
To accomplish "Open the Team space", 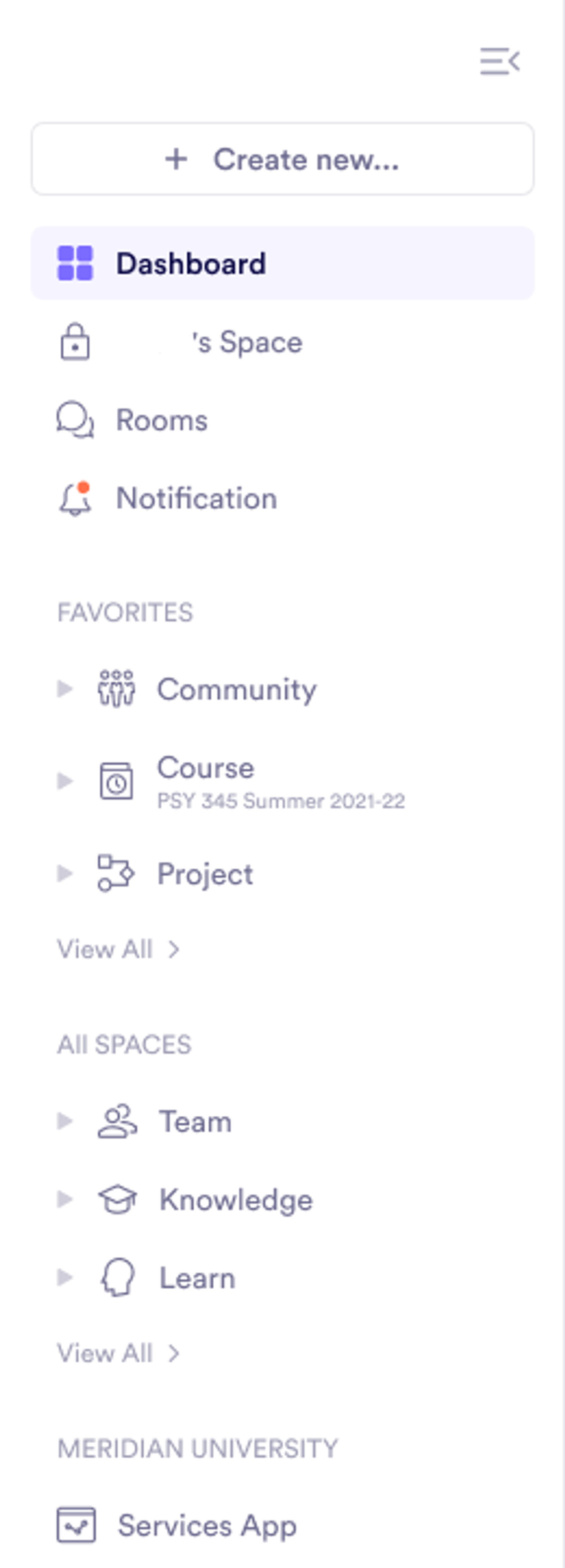I will click(x=195, y=1122).
